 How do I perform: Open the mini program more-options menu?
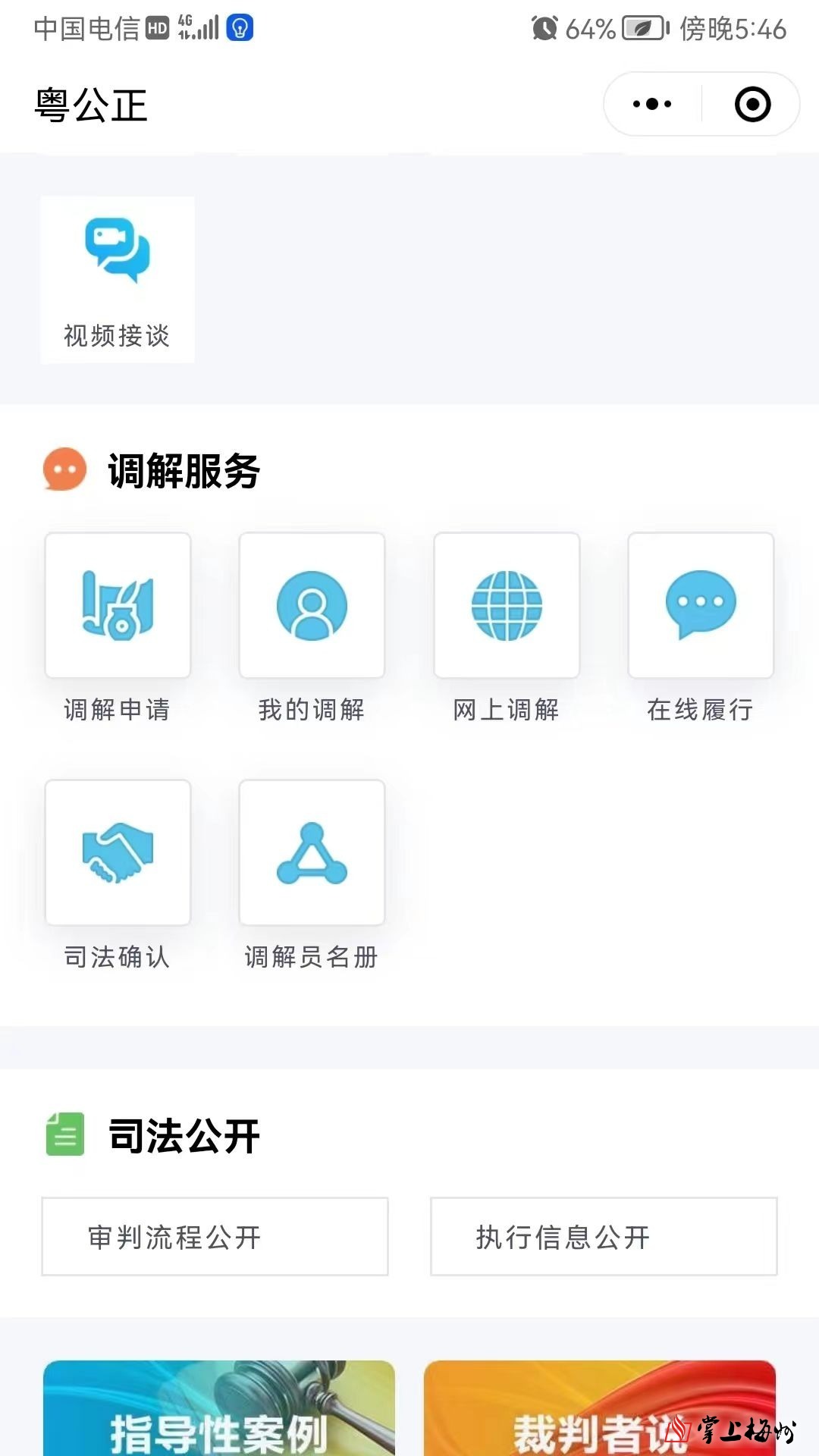coord(652,105)
